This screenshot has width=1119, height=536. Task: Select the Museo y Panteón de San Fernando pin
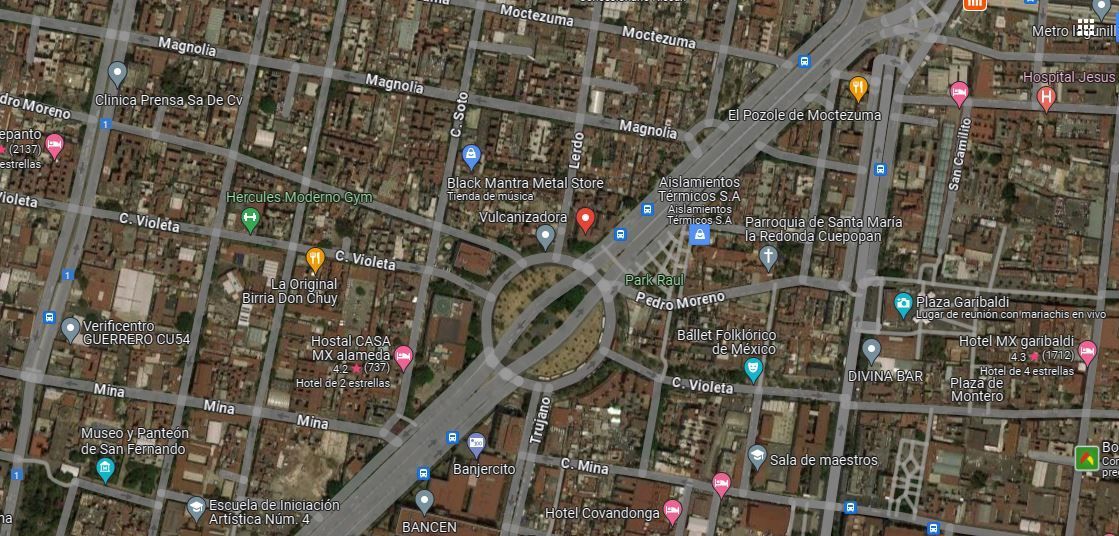pos(105,470)
